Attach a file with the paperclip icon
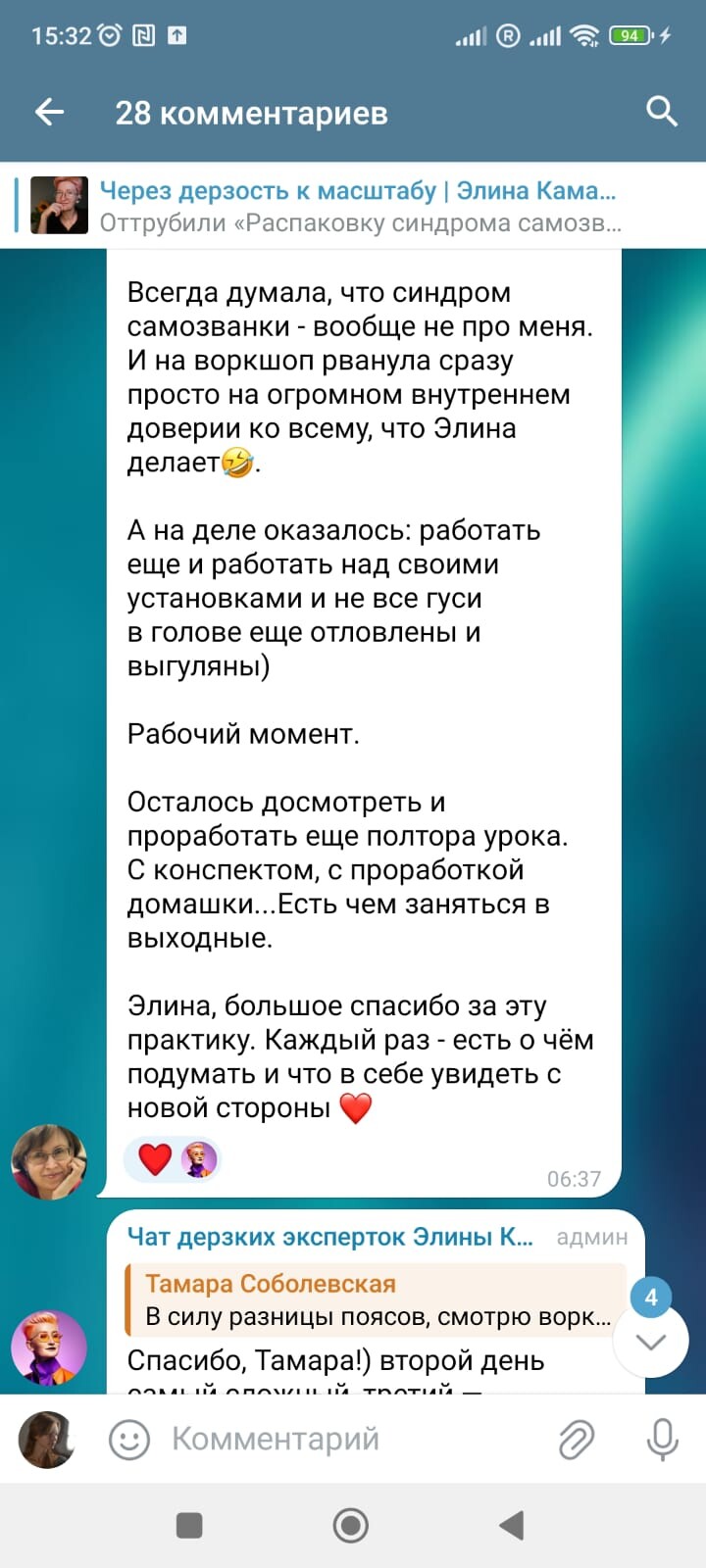This screenshot has height=1568, width=706. point(577,1440)
